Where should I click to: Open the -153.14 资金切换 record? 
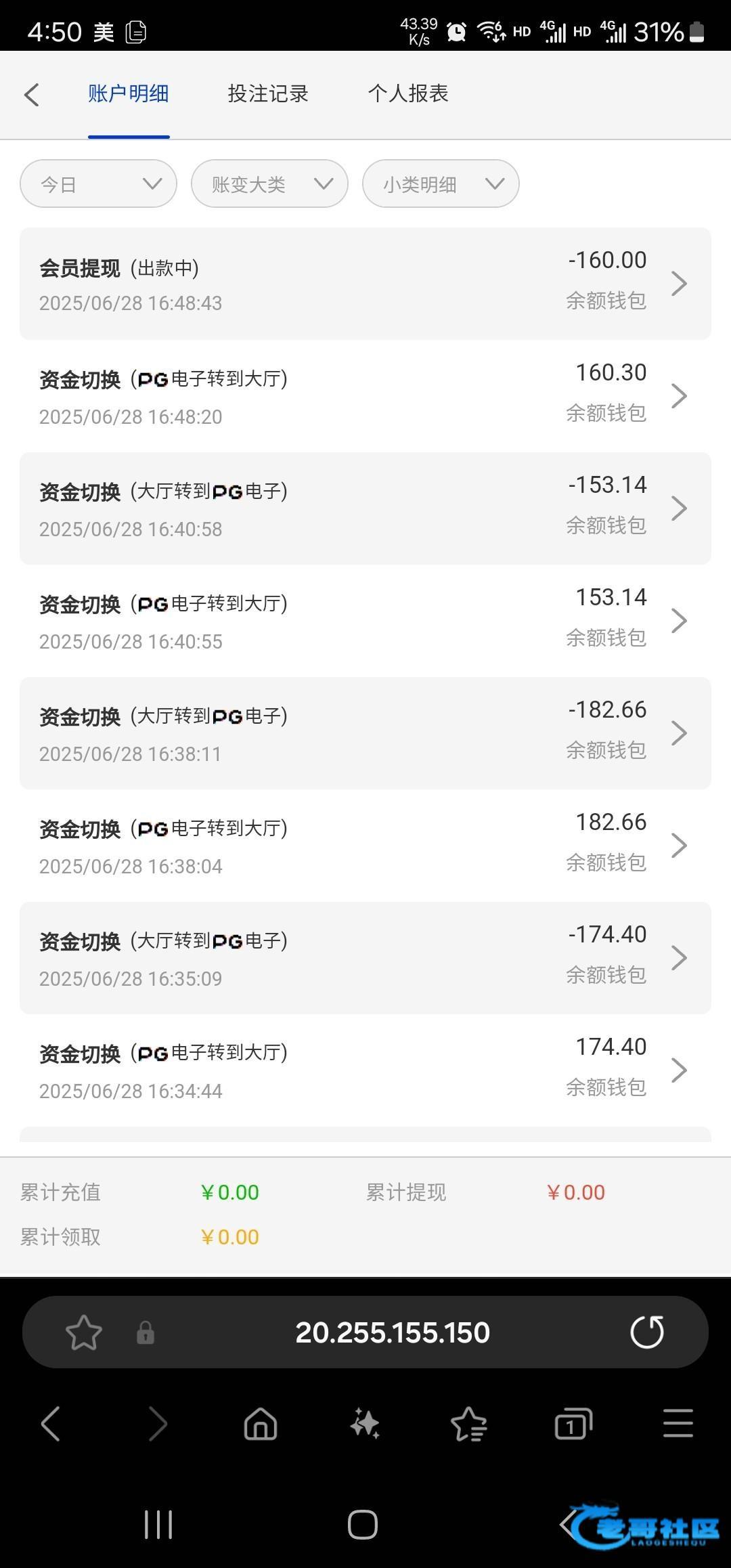(365, 508)
